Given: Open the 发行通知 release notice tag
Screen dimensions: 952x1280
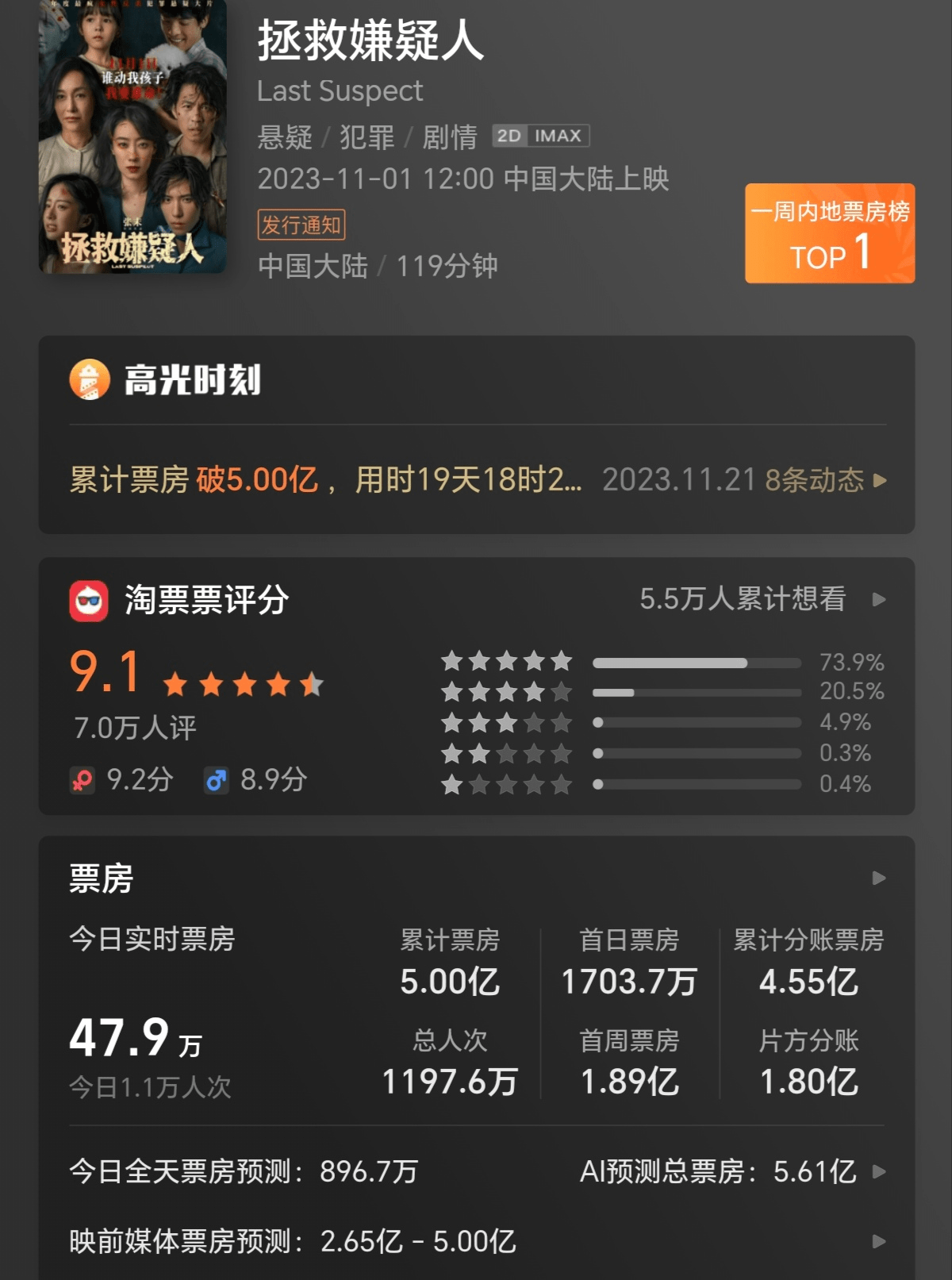Looking at the screenshot, I should pos(301,225).
